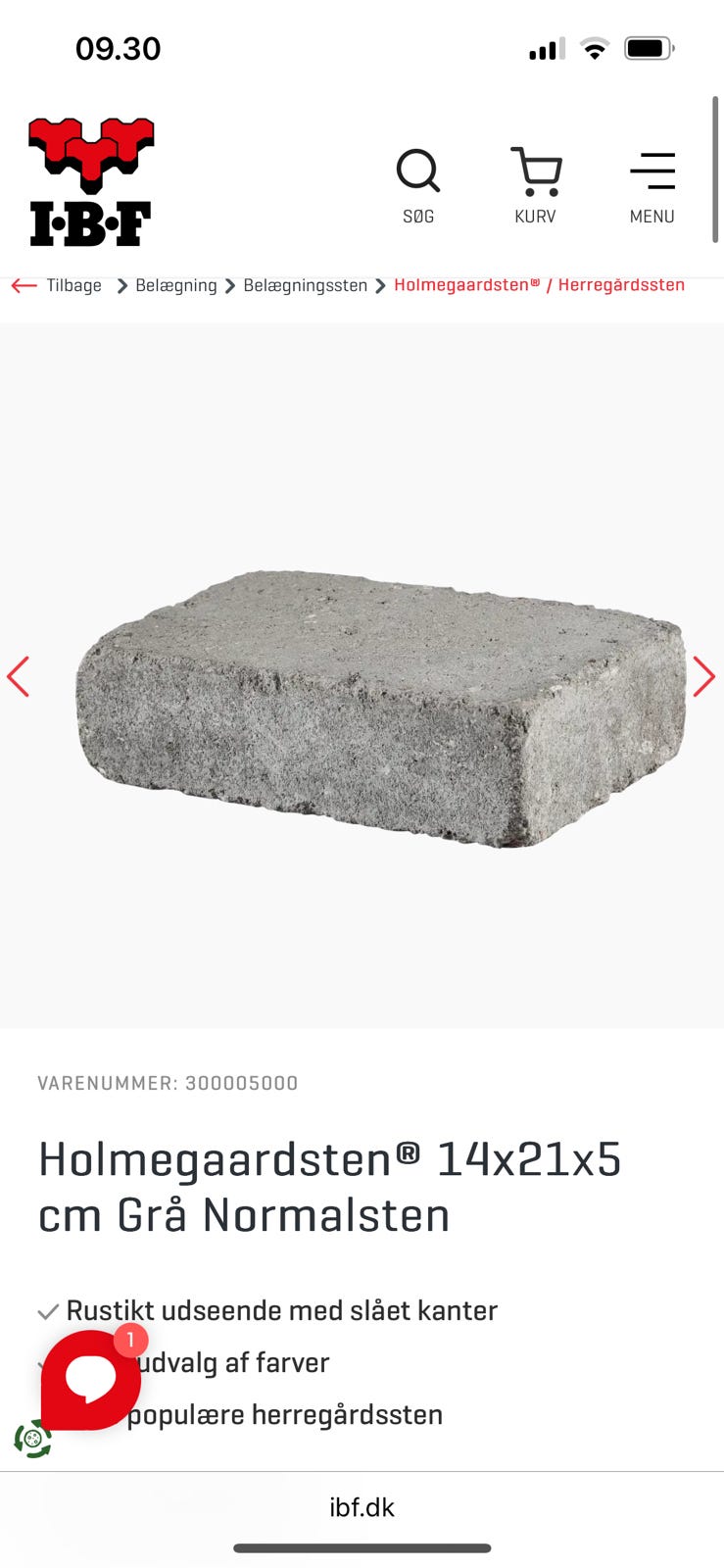
Task: Select the Belægning breadcrumb item
Action: (x=176, y=285)
